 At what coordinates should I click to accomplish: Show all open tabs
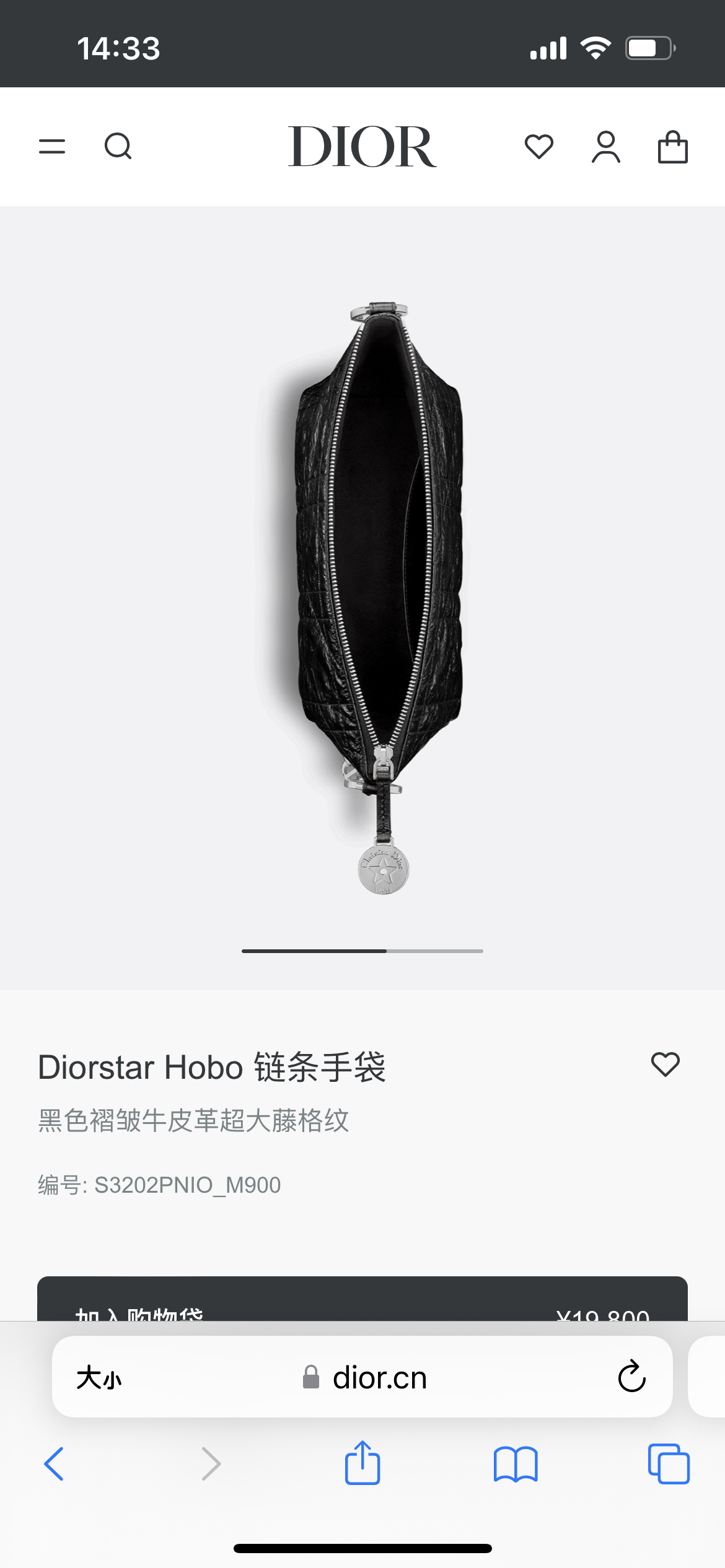click(669, 1464)
